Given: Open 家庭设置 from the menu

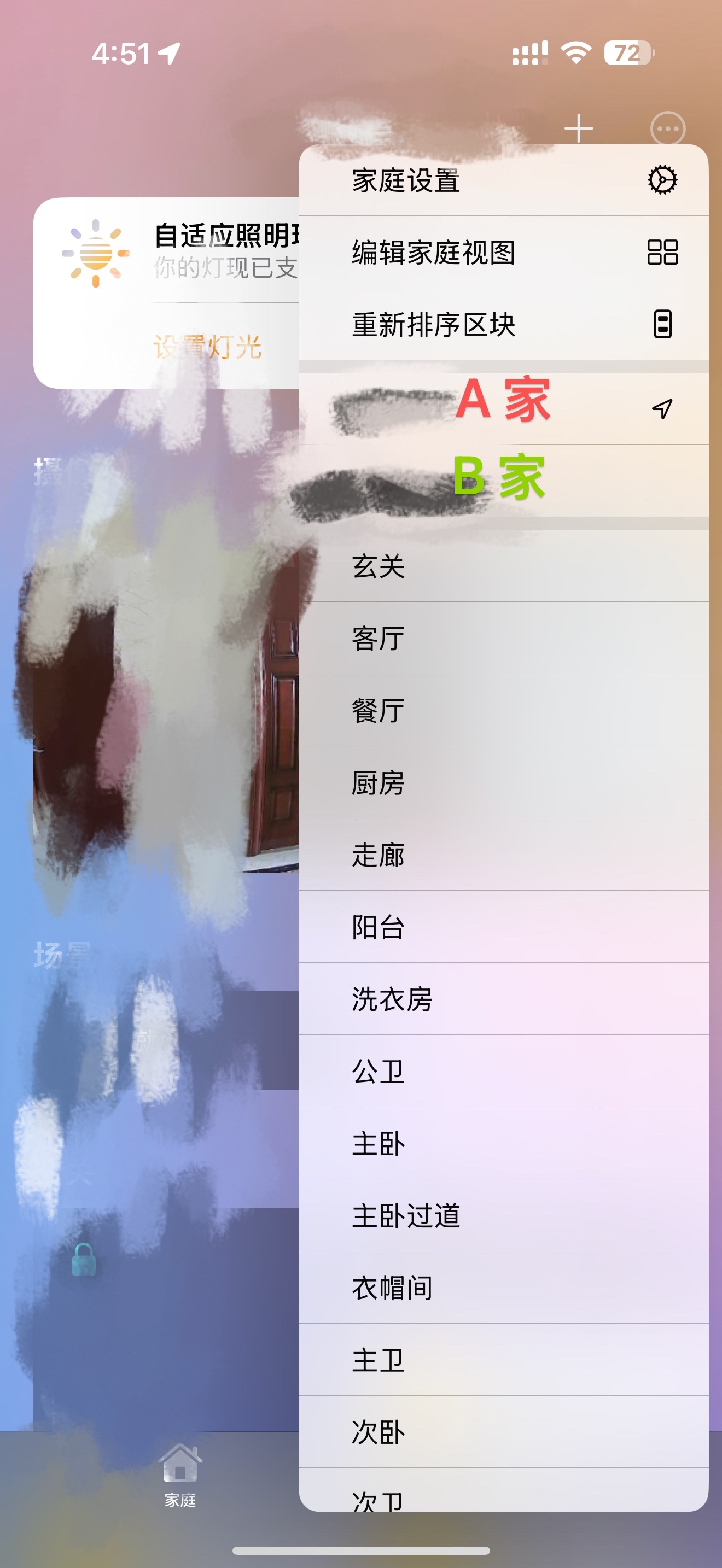Looking at the screenshot, I should [x=503, y=180].
